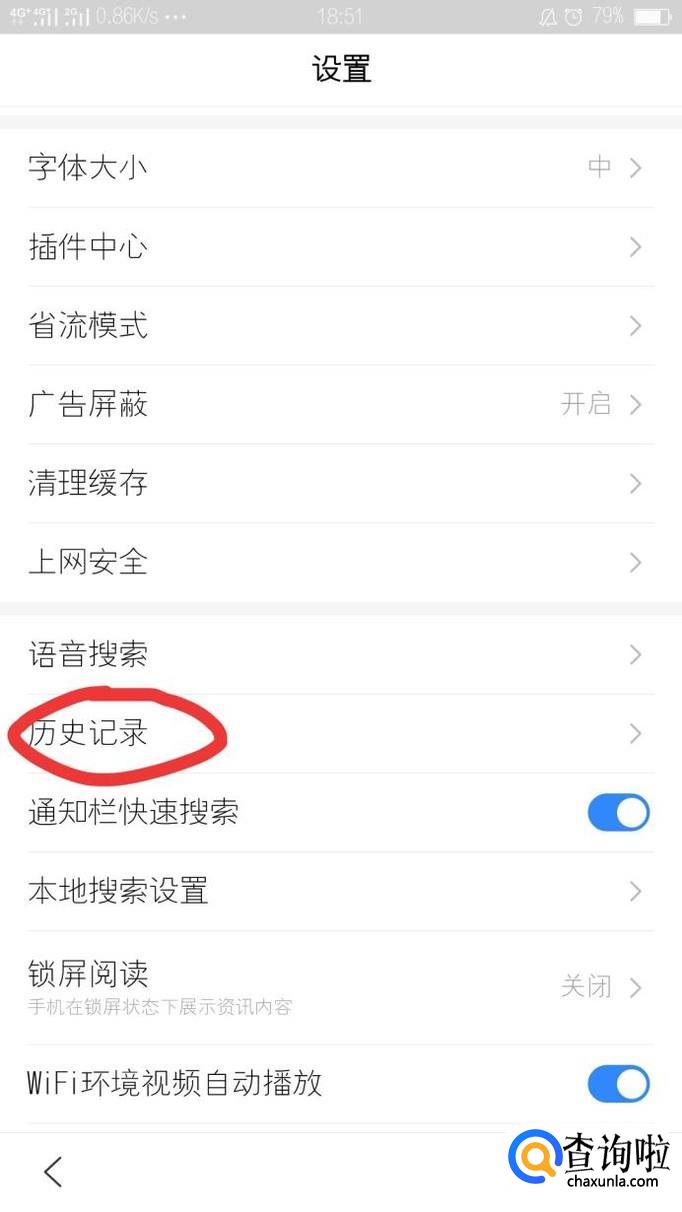This screenshot has width=682, height=1212.
Task: Open 广告屏蔽 ad blocking settings
Action: tap(340, 404)
